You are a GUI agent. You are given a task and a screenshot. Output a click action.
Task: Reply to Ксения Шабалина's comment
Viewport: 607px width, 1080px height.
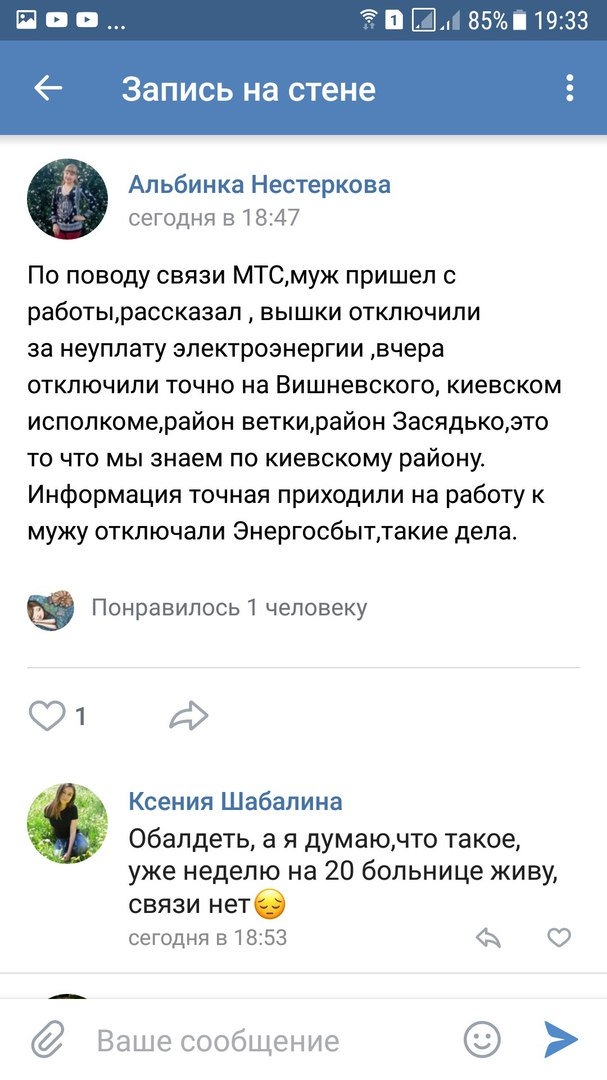pos(488,937)
